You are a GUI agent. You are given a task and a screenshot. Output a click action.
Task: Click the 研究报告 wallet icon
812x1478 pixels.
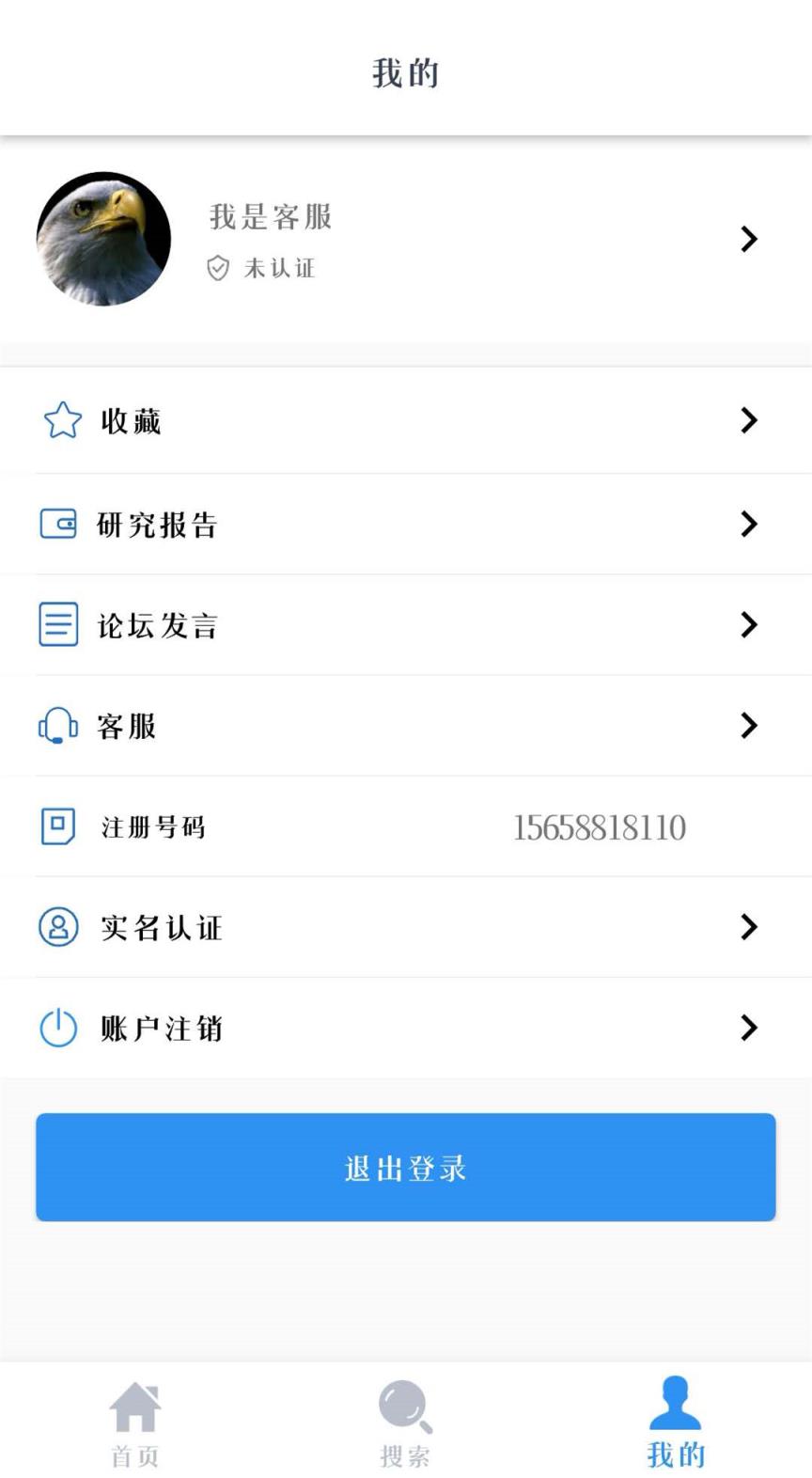[60, 524]
